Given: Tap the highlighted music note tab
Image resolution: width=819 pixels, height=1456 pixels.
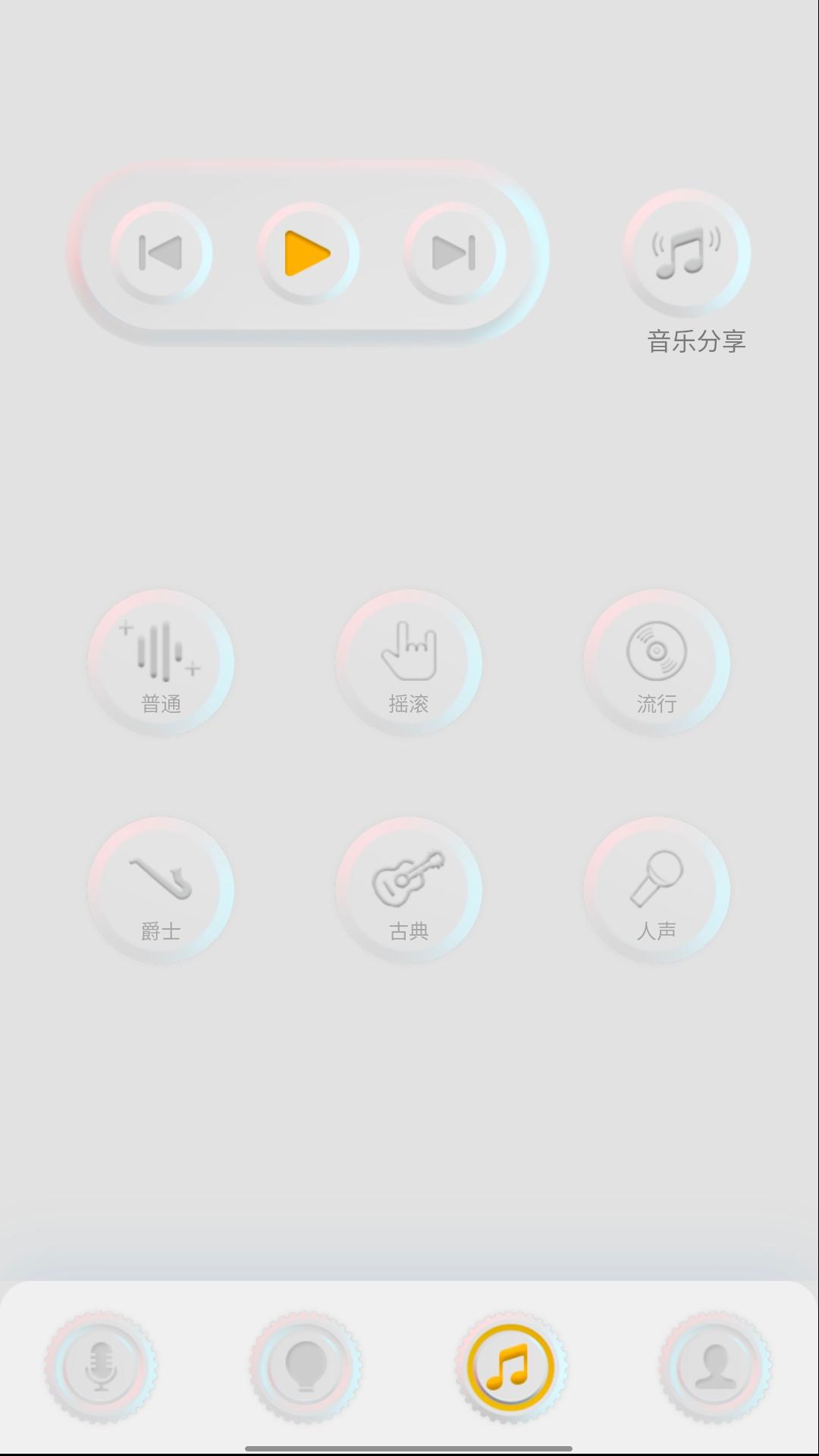Looking at the screenshot, I should (510, 1368).
